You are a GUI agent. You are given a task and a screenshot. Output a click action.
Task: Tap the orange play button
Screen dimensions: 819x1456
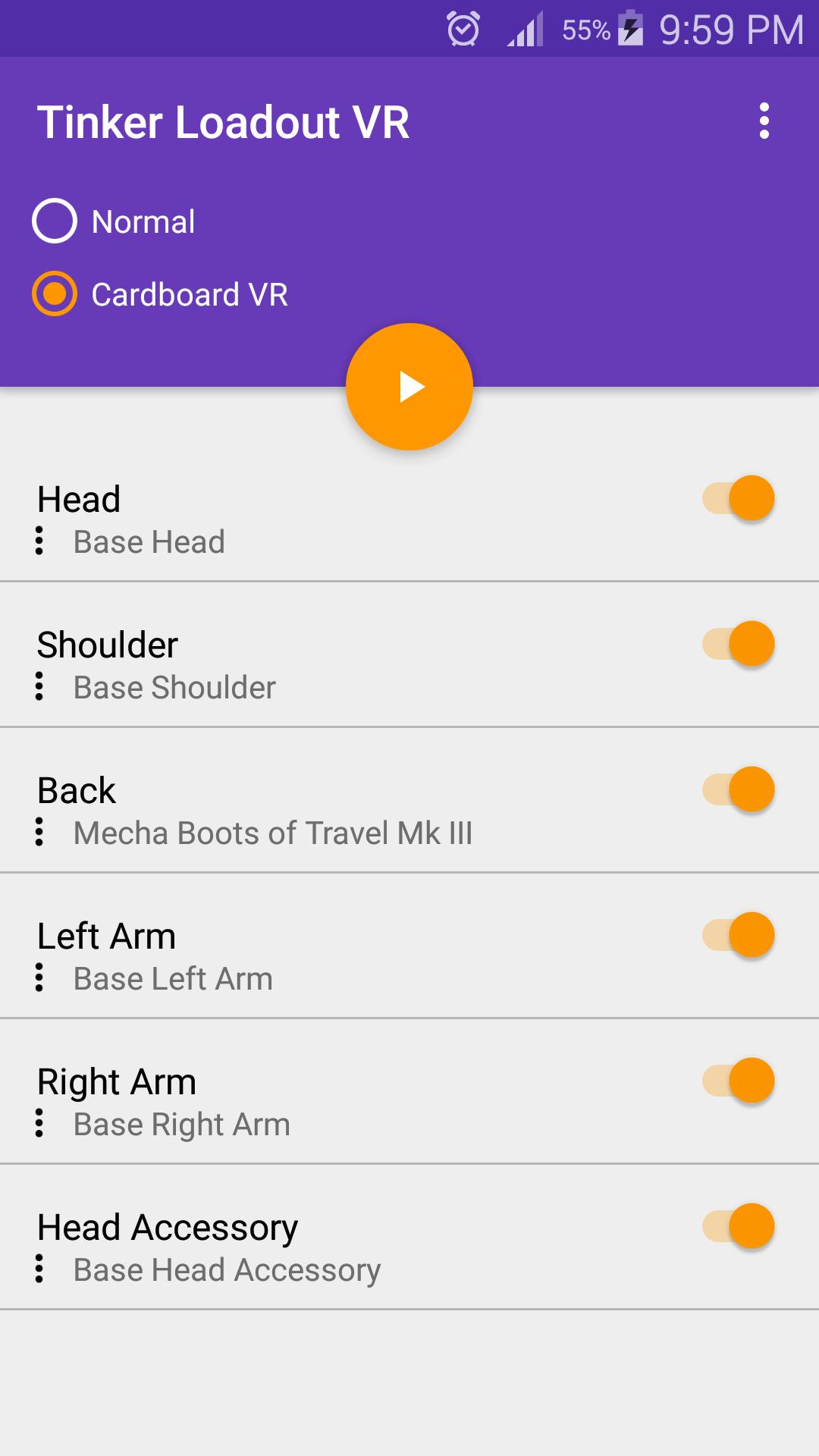point(409,387)
